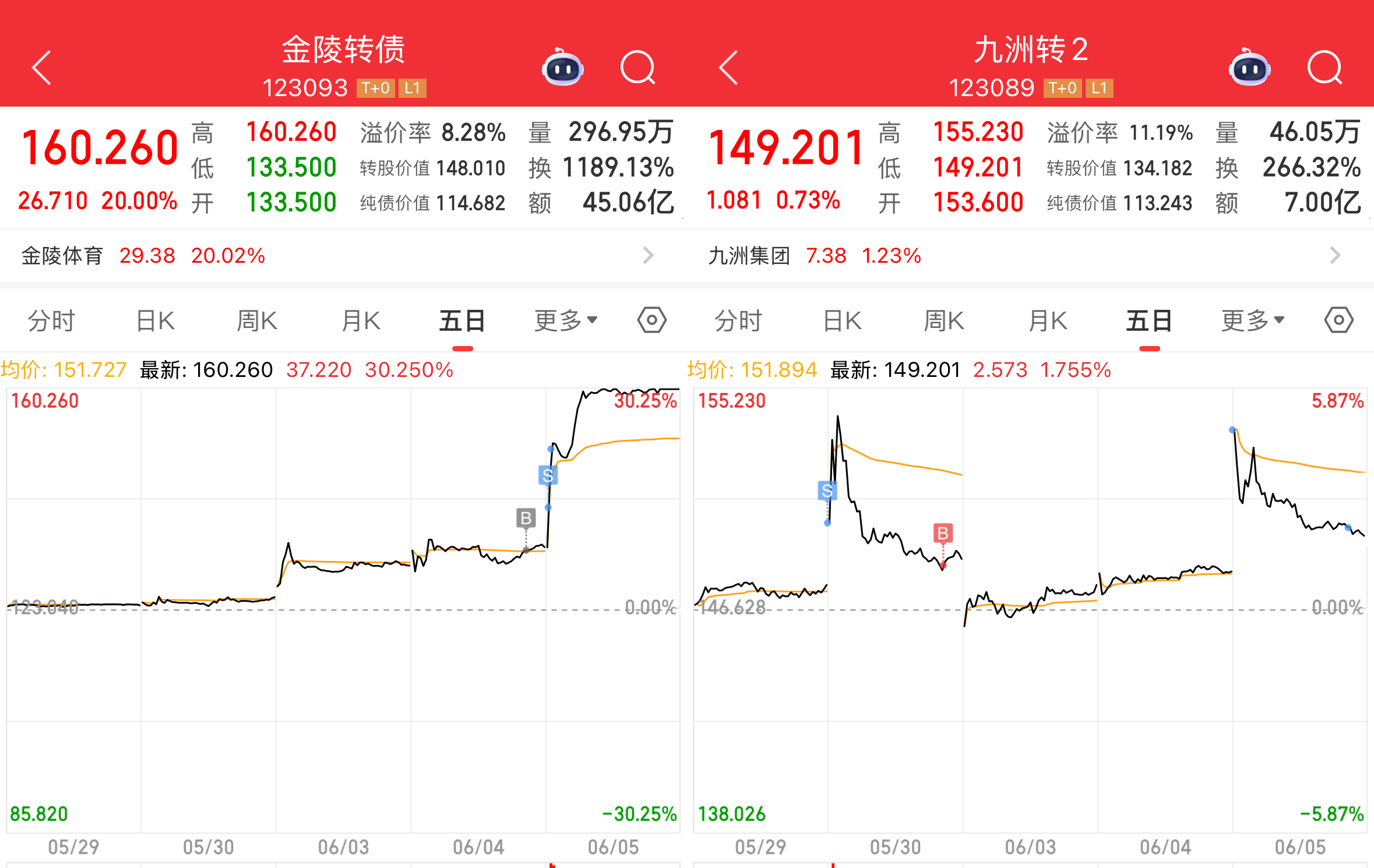The image size is (1374, 868).
Task: Open chart settings for 九洲转2
Action: coord(1338,320)
